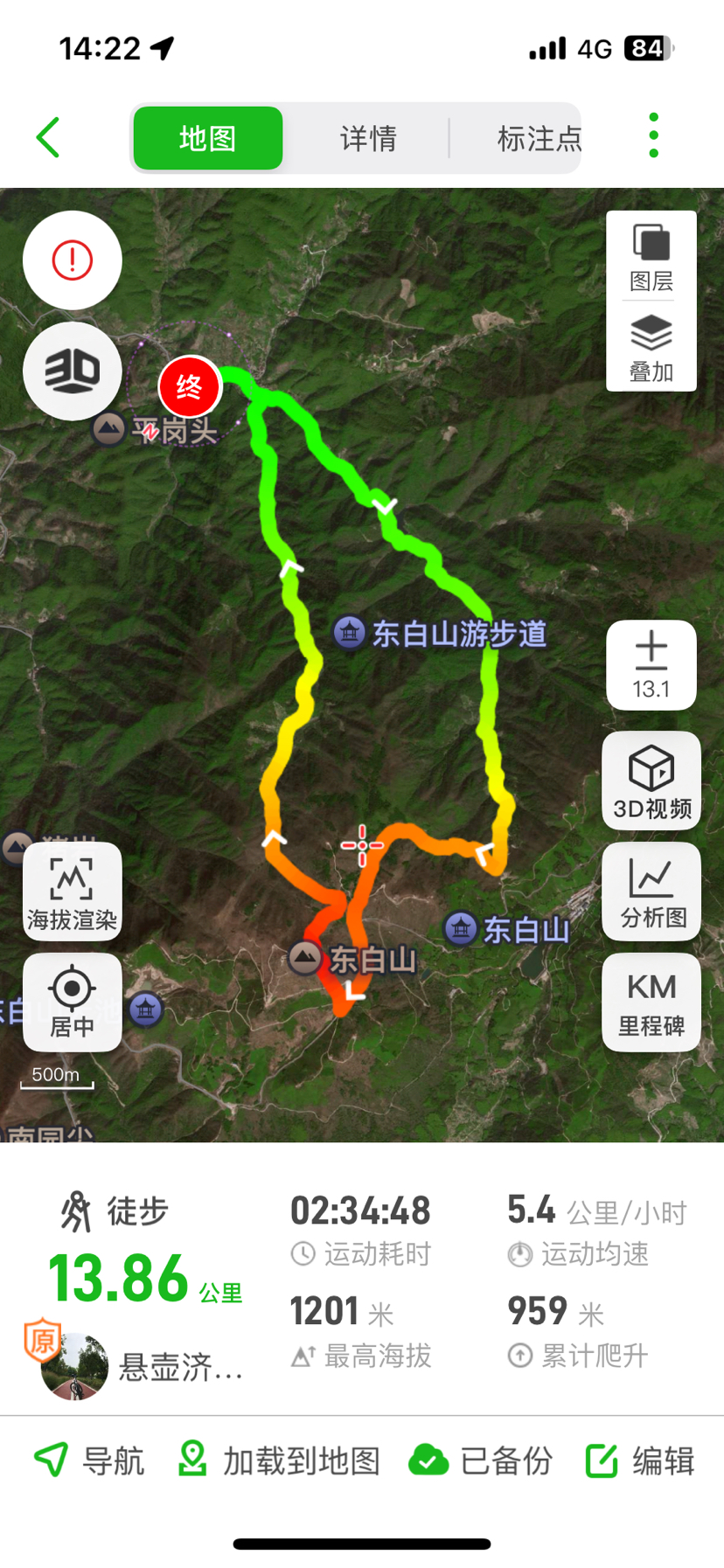Open the 分析图 analysis chart
The width and height of the screenshot is (724, 1568).
pyautogui.click(x=651, y=892)
